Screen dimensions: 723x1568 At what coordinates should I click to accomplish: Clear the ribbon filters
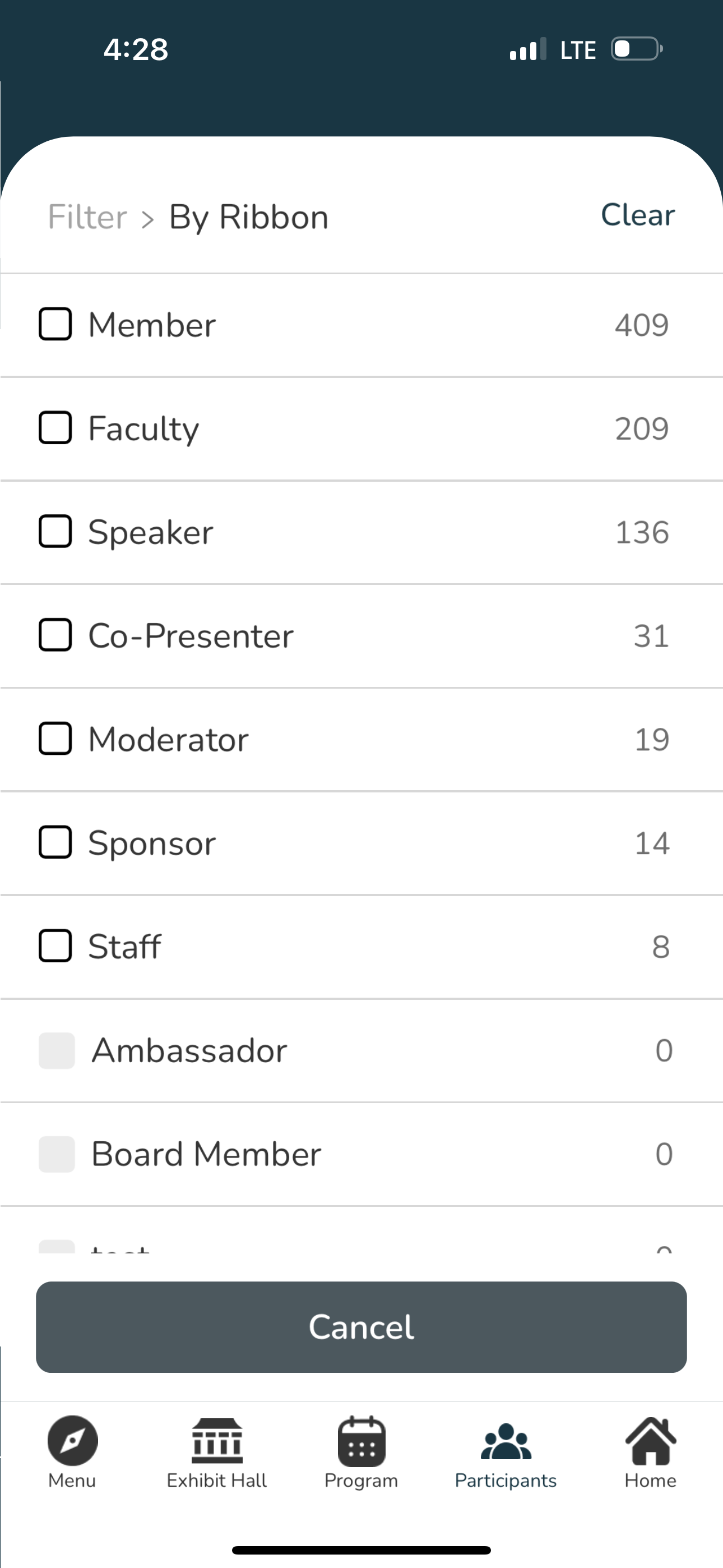[x=637, y=215]
